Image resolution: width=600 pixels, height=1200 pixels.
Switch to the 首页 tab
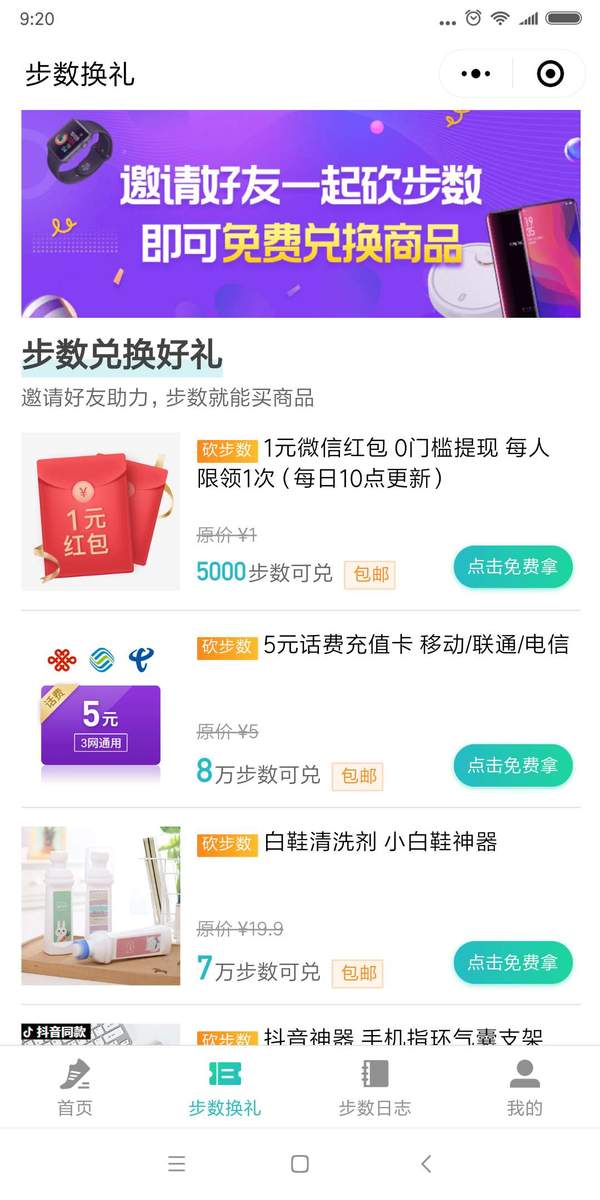[75, 1088]
